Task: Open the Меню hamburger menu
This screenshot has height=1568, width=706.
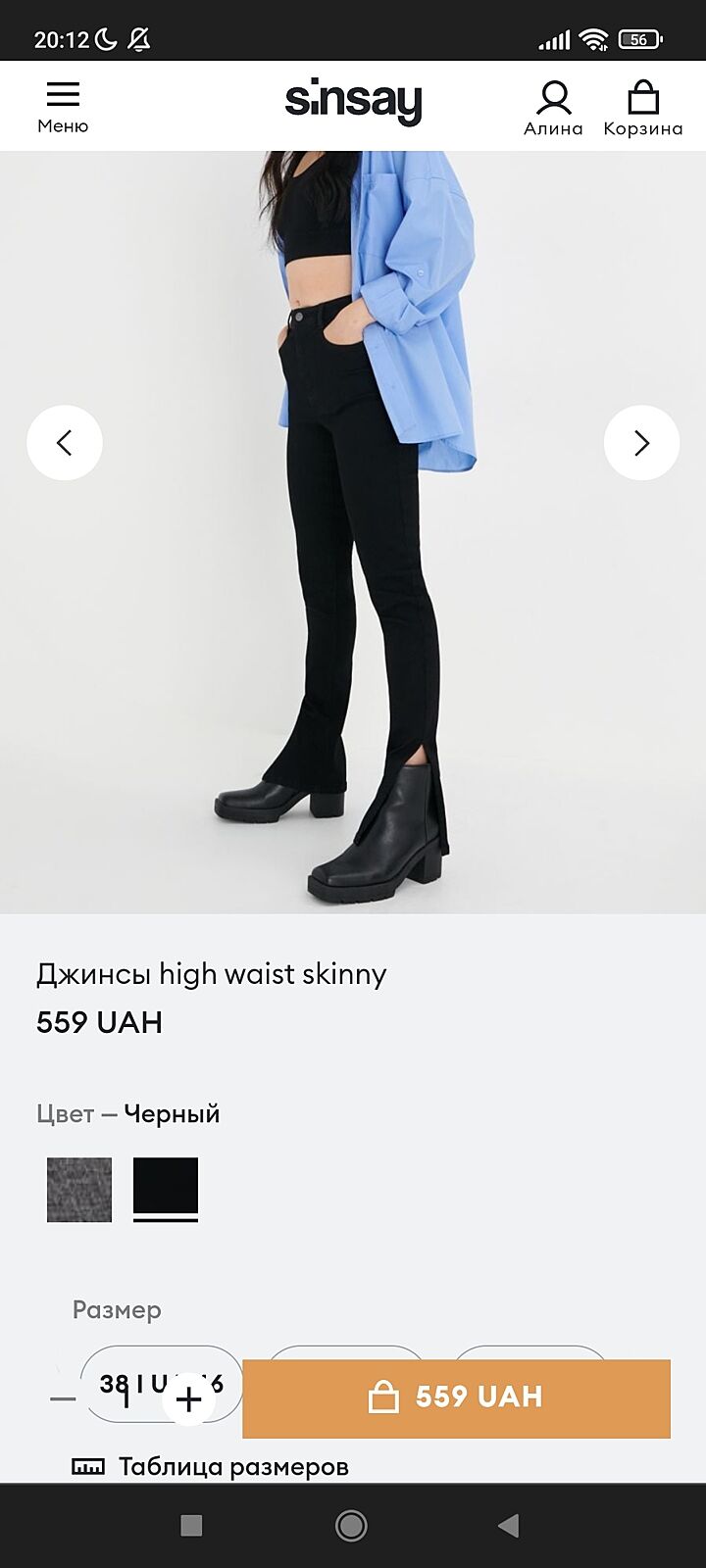Action: point(63,106)
